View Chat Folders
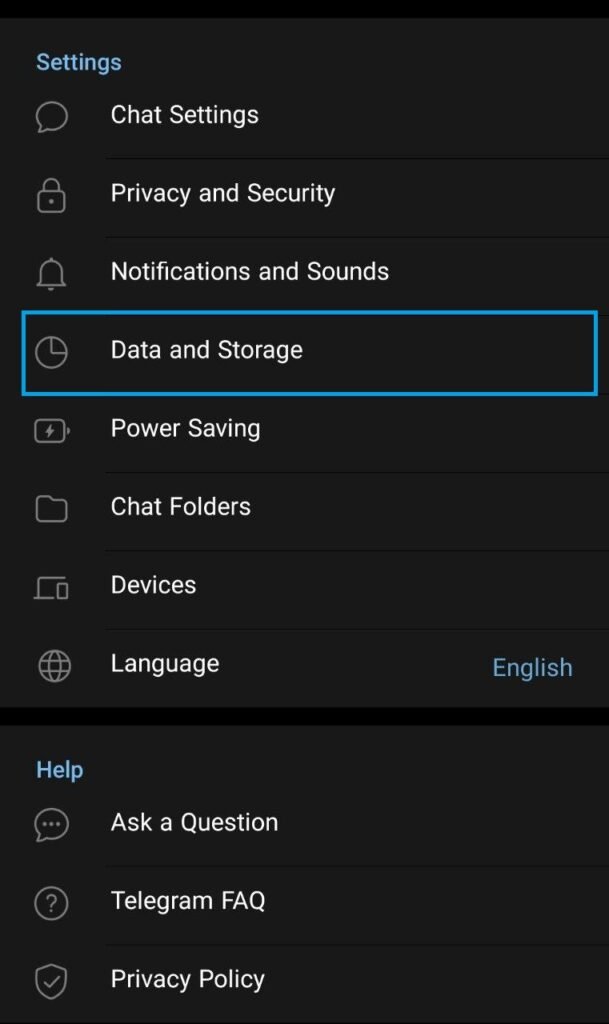 [181, 506]
